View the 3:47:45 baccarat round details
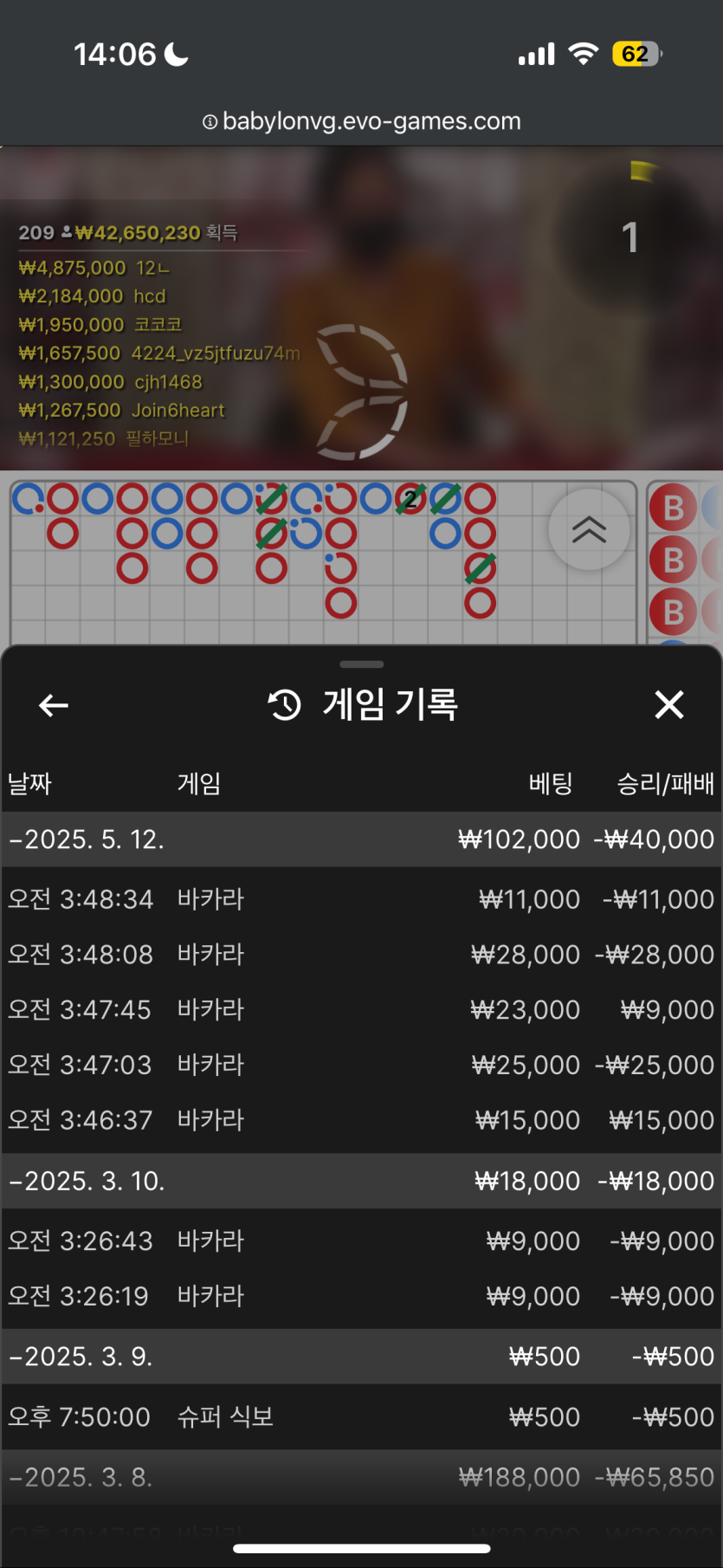Image resolution: width=723 pixels, height=1568 pixels. tap(361, 1010)
